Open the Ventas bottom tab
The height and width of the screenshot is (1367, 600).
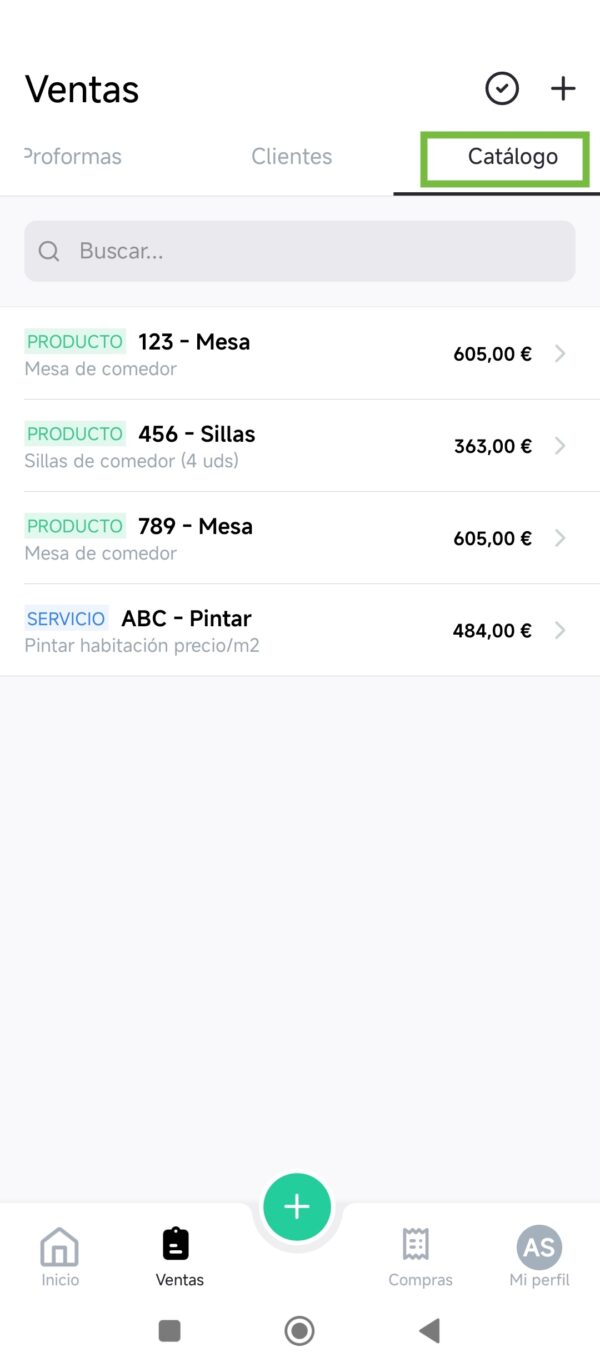pos(179,1257)
